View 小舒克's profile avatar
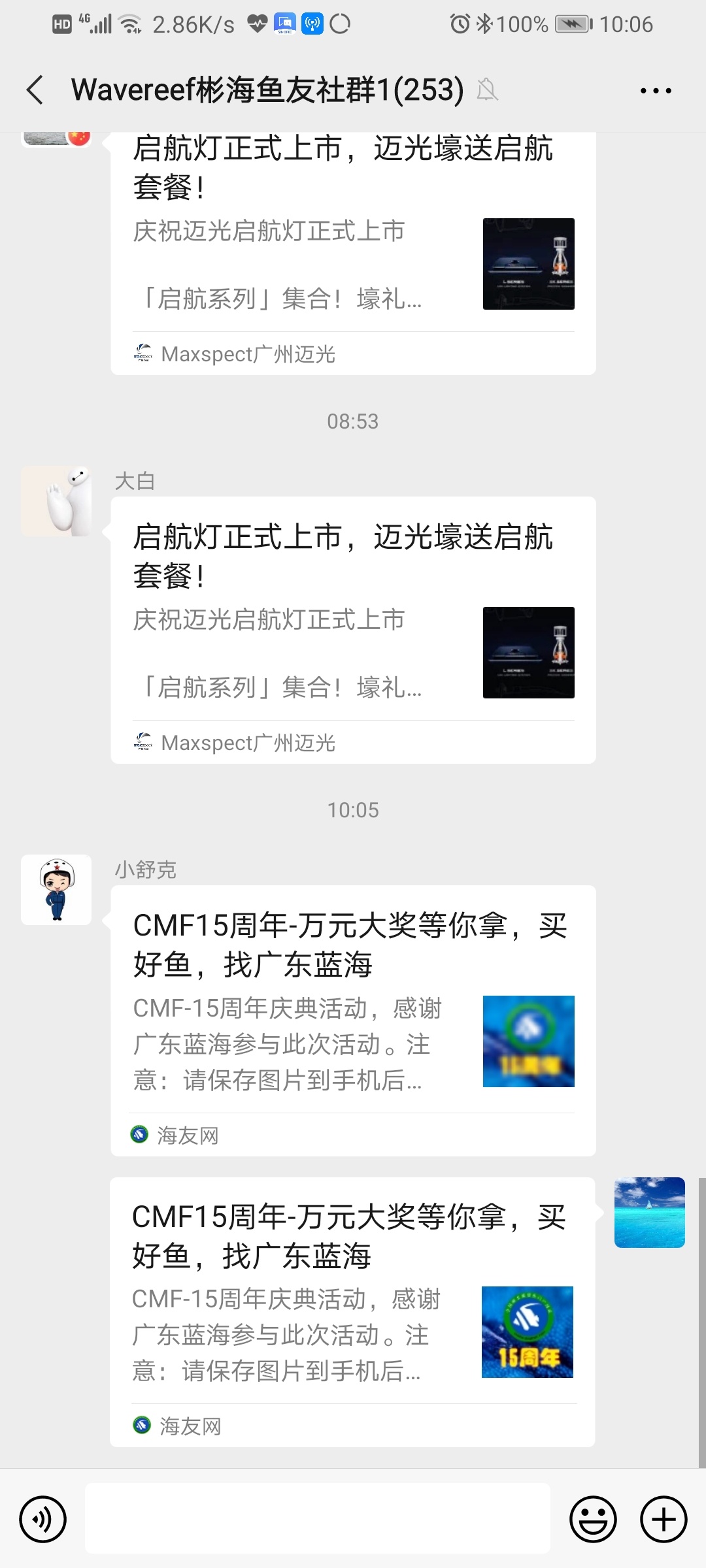Viewport: 706px width, 1568px height. pyautogui.click(x=56, y=890)
